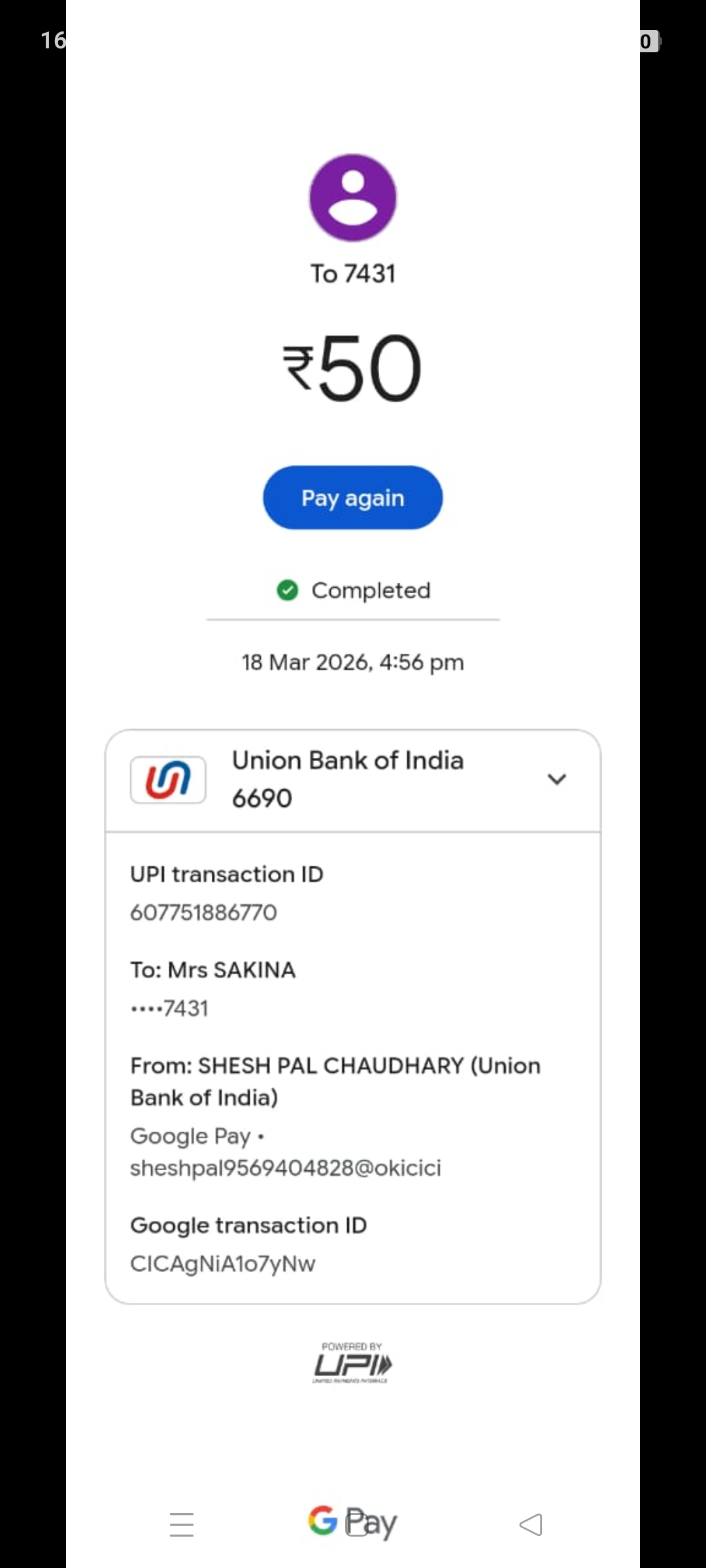Collapse the Union Bank of India details
The image size is (706, 1568).
pyautogui.click(x=556, y=779)
